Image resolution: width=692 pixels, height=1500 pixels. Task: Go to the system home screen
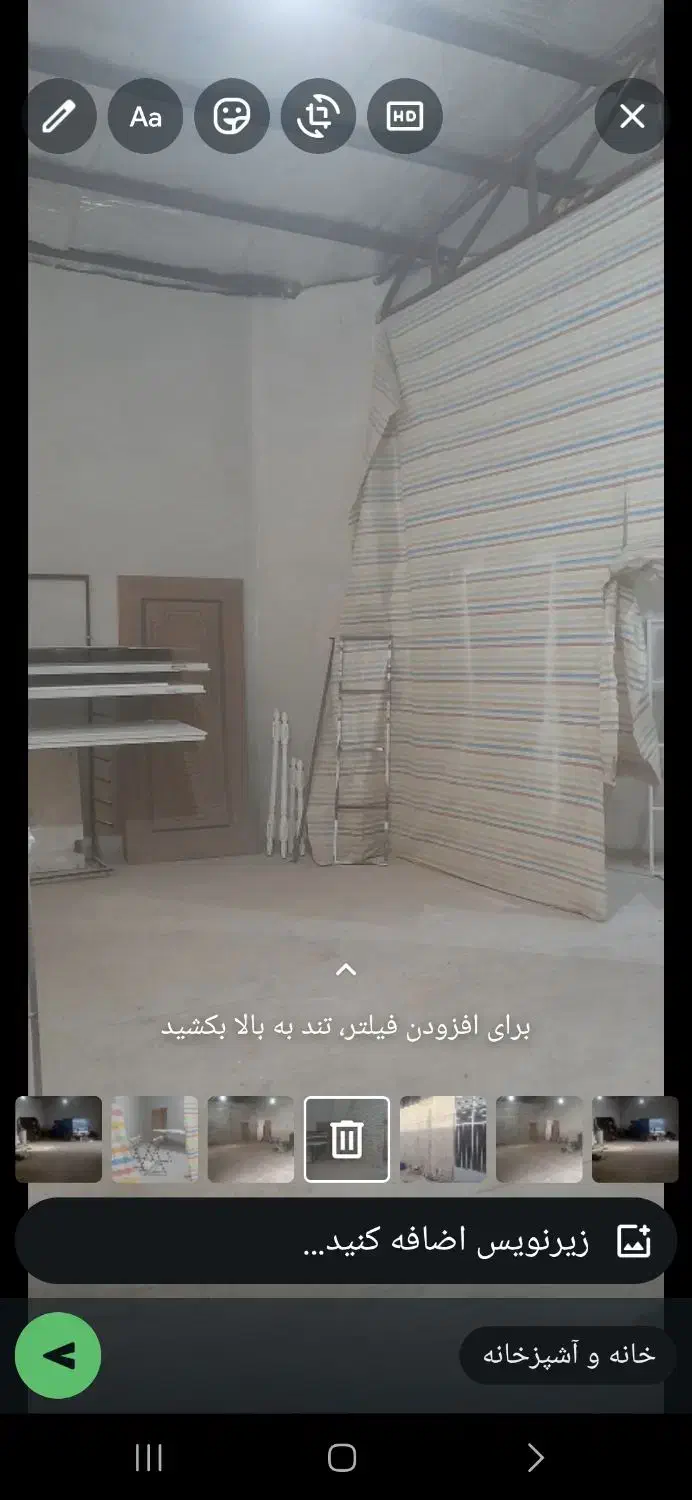(342, 1458)
